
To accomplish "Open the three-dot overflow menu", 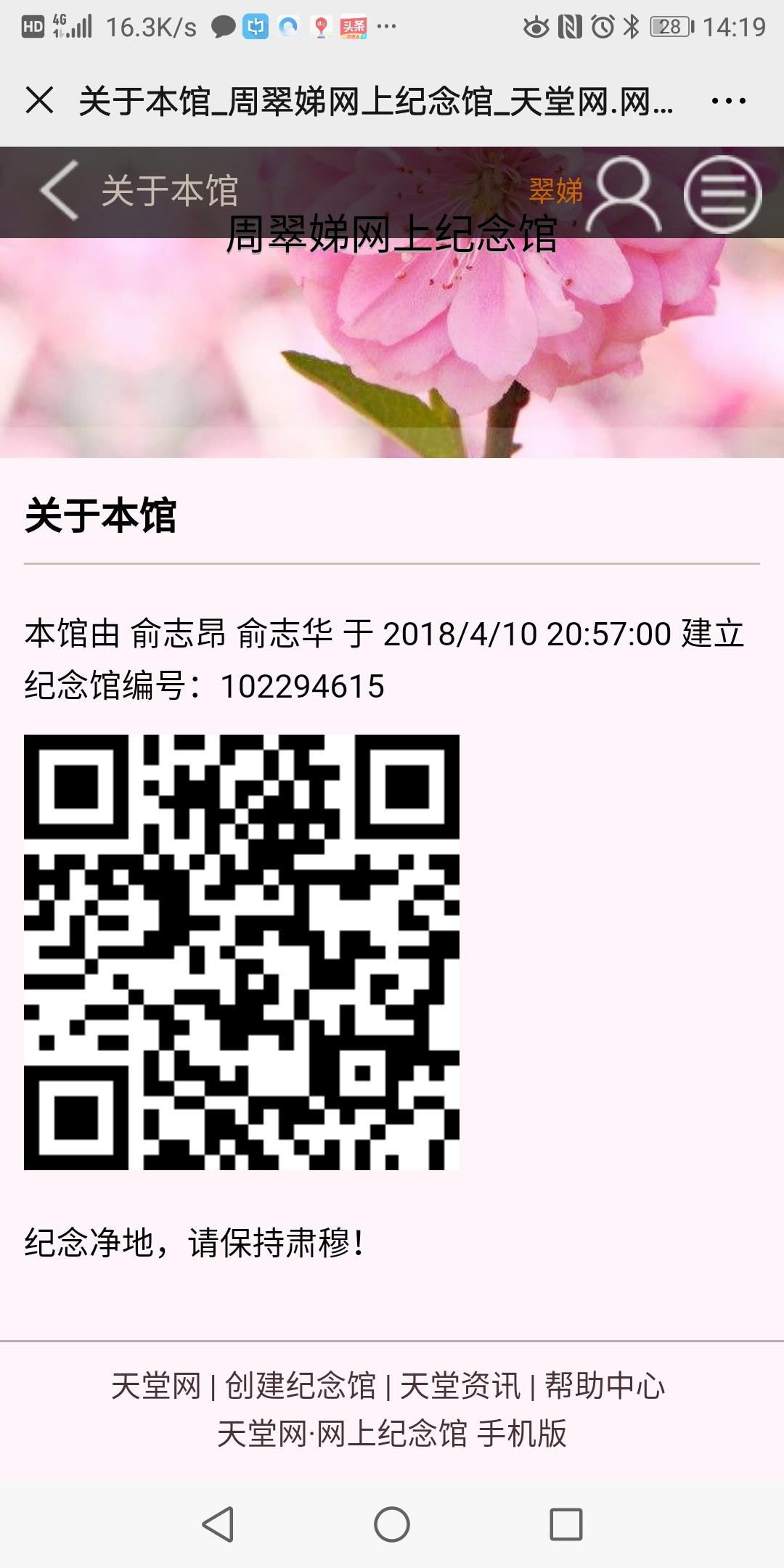I will pyautogui.click(x=728, y=101).
